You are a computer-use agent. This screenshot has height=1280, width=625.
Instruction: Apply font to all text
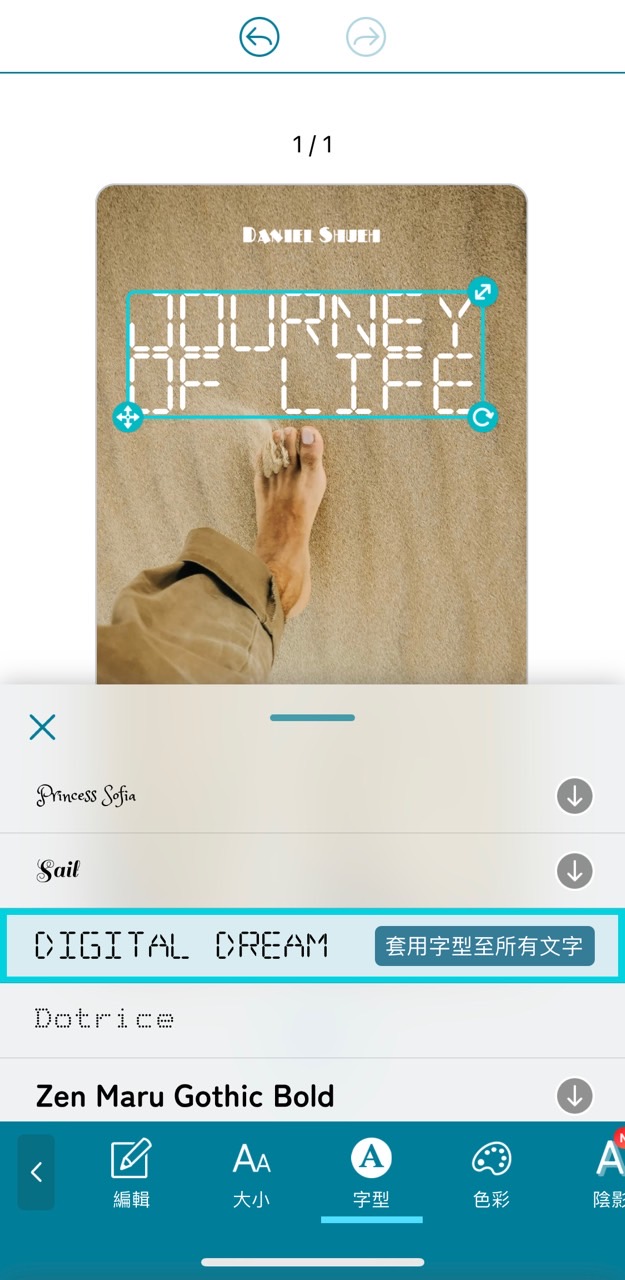[x=484, y=946]
